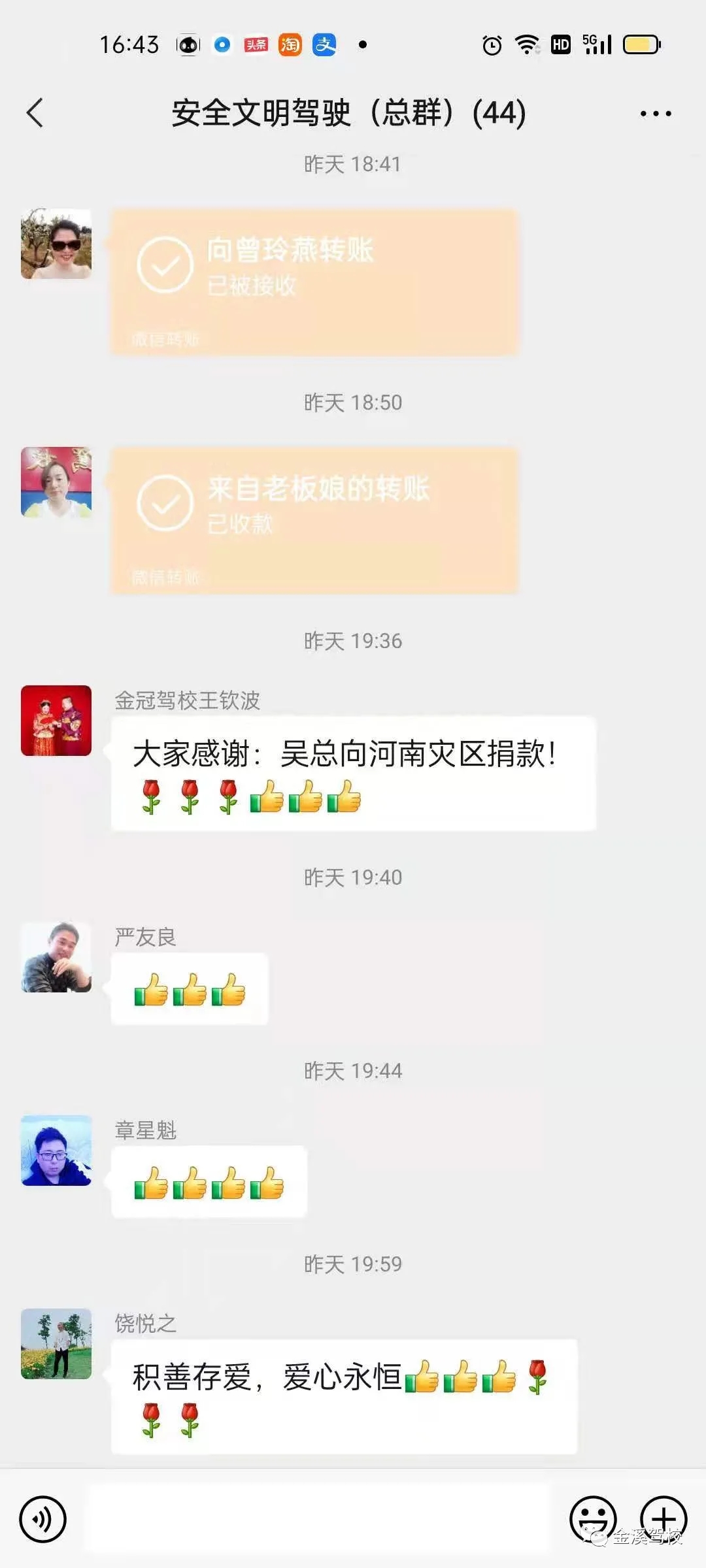Go back from the group chat
This screenshot has width=706, height=1568.
[x=35, y=113]
